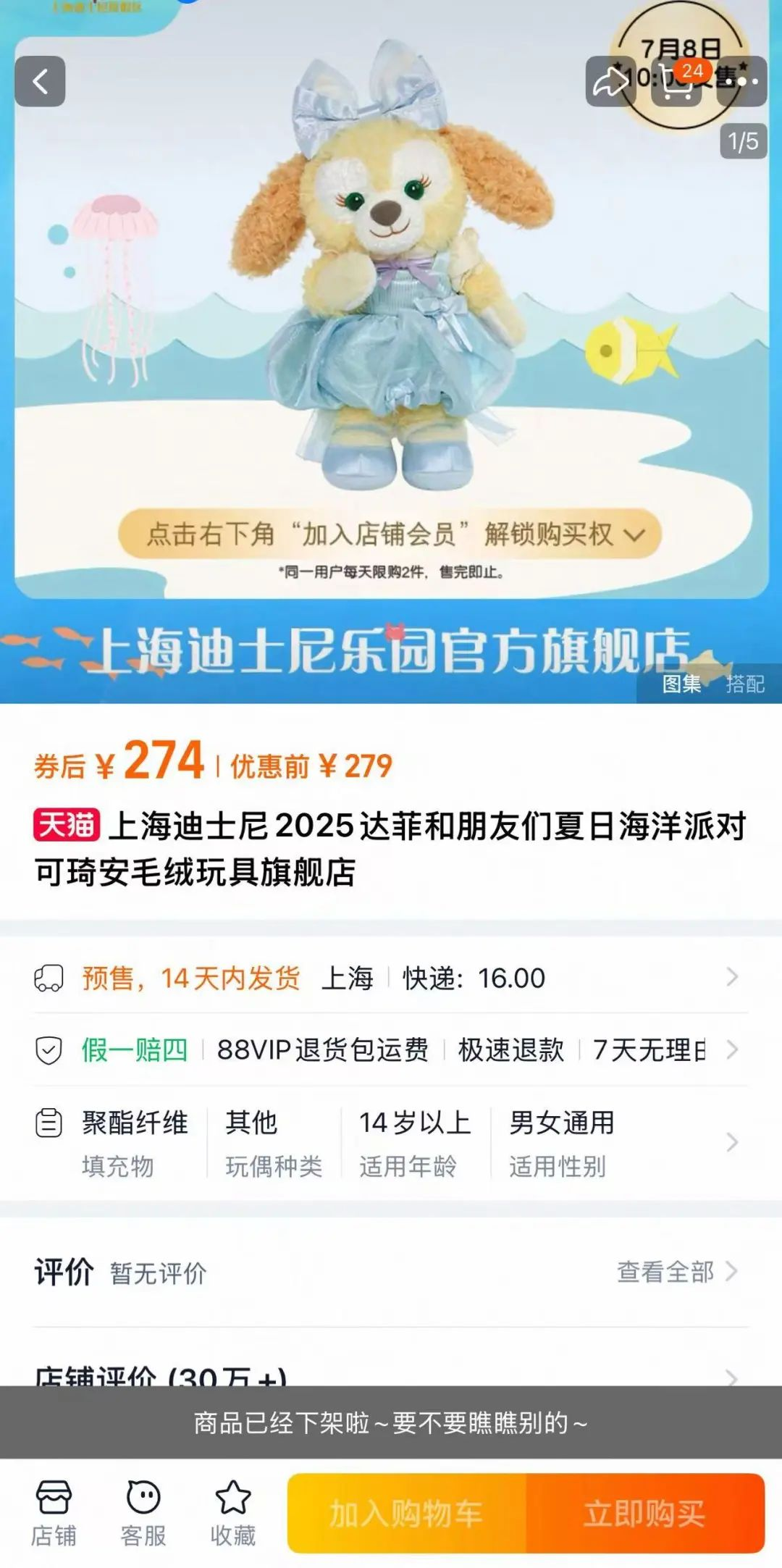Add to favorites with 收藏 star

coord(233,1512)
